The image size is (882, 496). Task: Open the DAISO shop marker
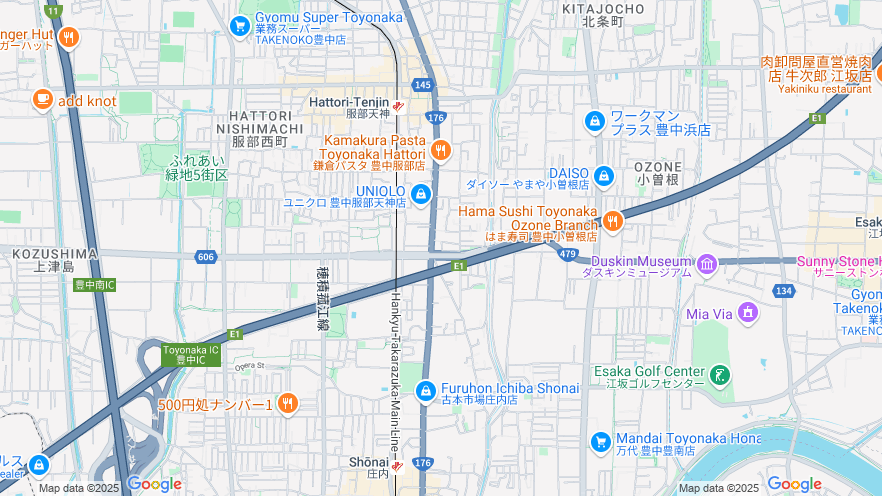(604, 177)
